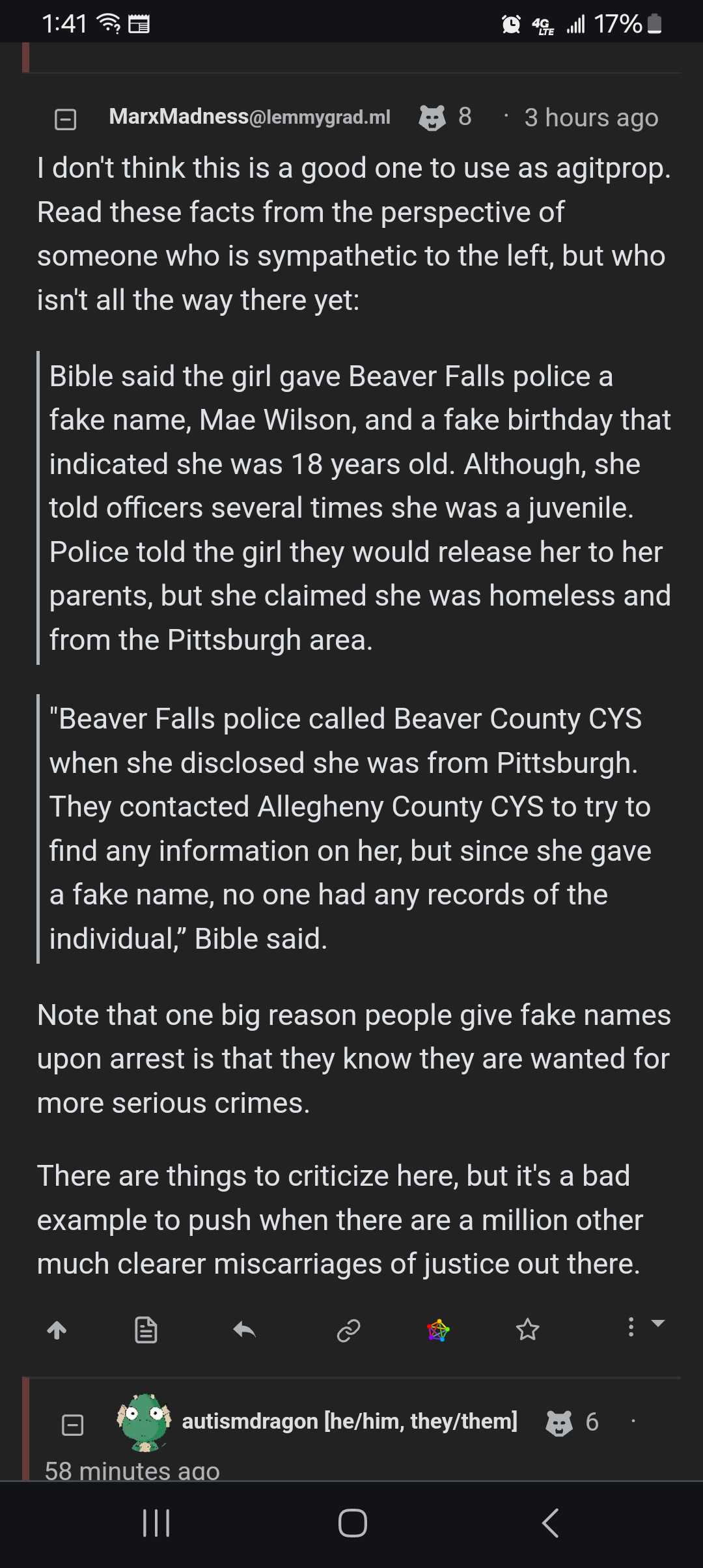View source of MarxMadness's comment

tap(146, 1330)
